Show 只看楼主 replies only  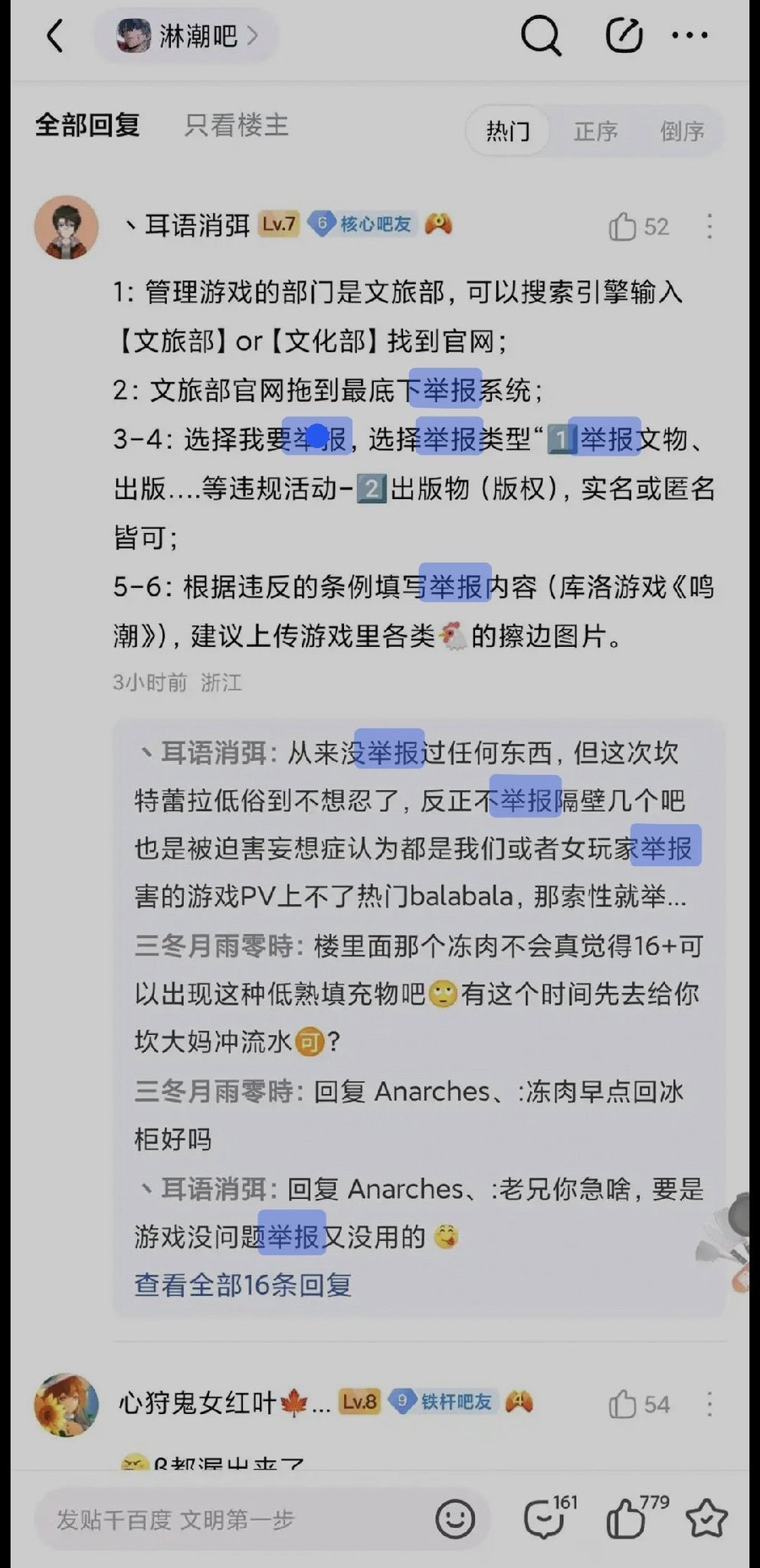(236, 125)
